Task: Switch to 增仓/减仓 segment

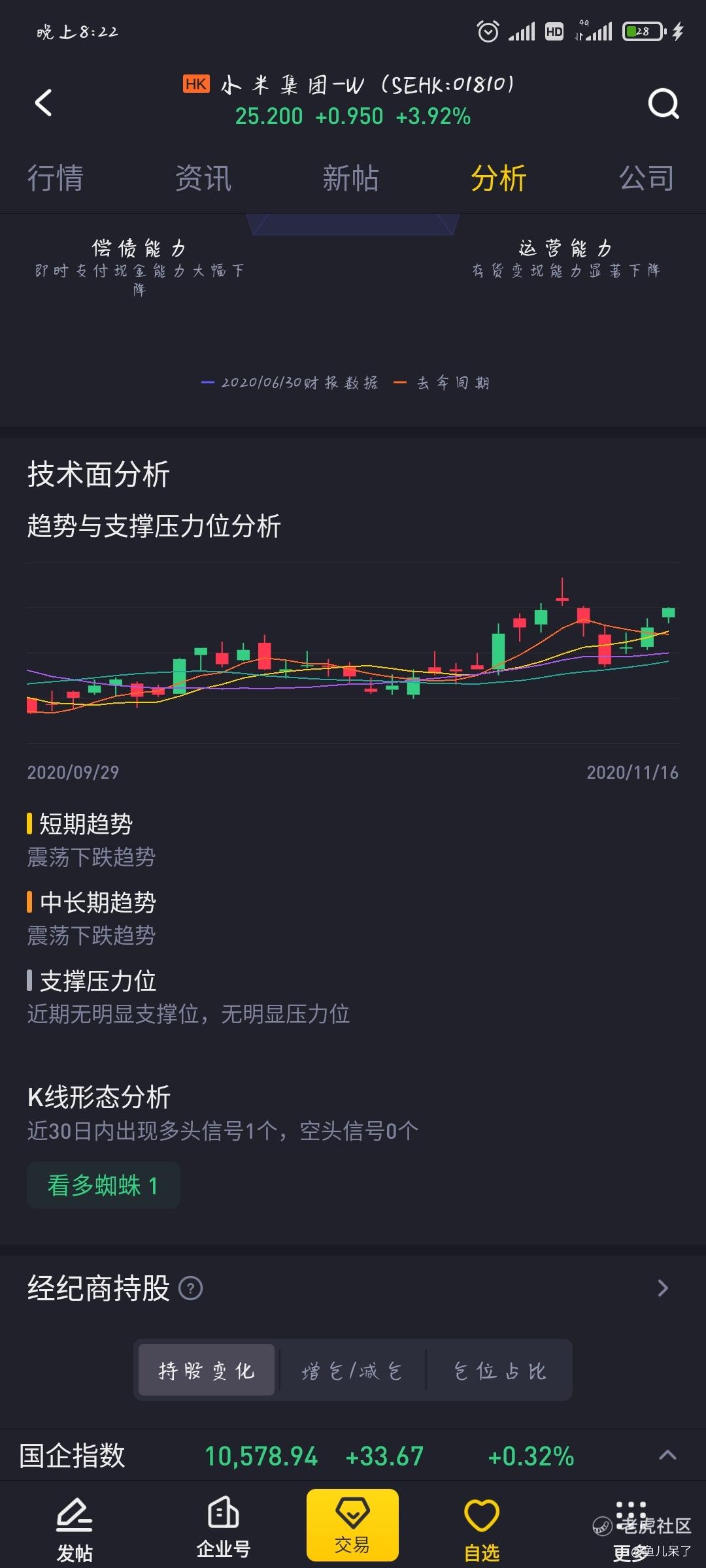Action: tap(352, 1370)
